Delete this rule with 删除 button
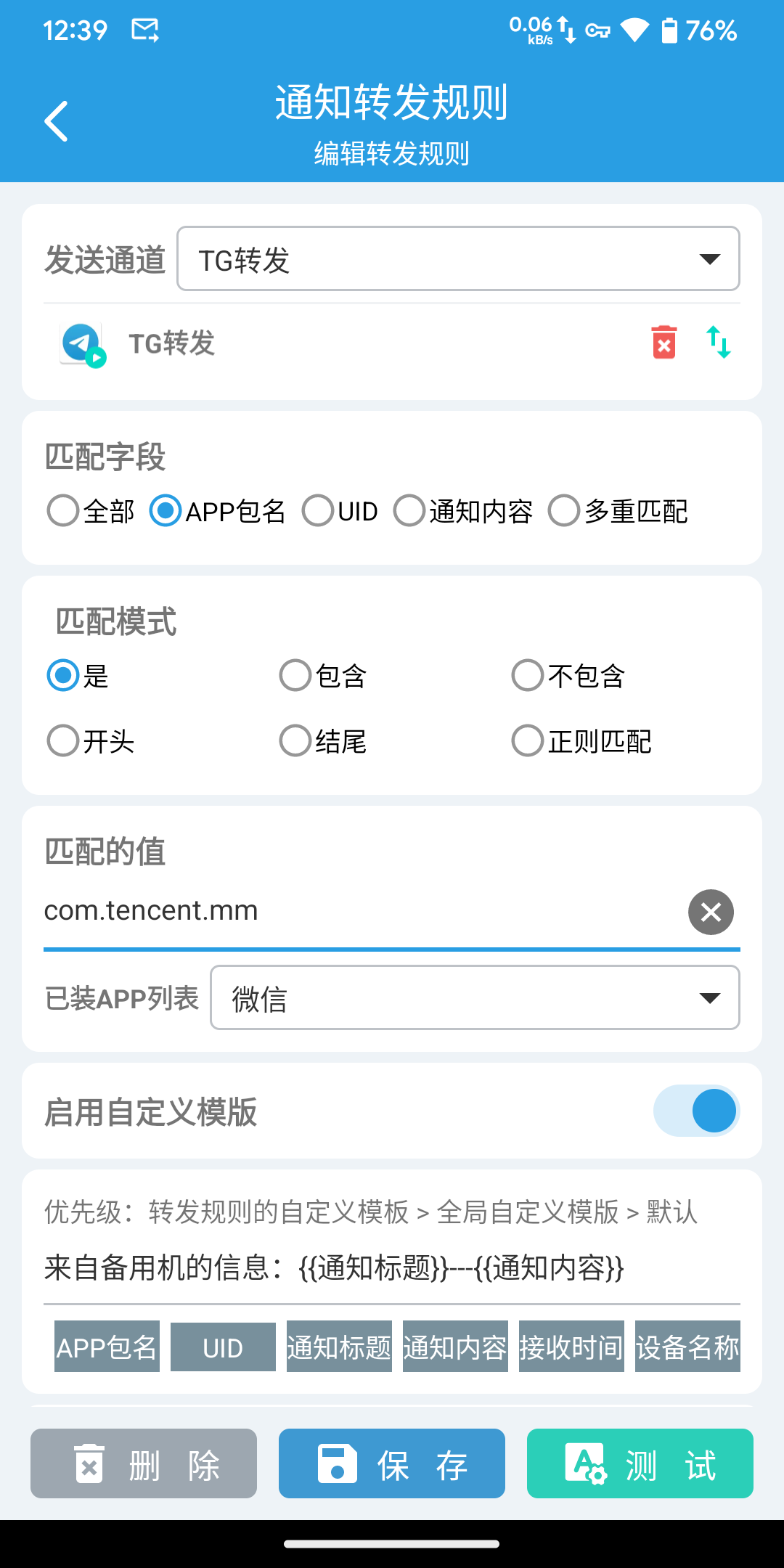 pyautogui.click(x=144, y=1463)
